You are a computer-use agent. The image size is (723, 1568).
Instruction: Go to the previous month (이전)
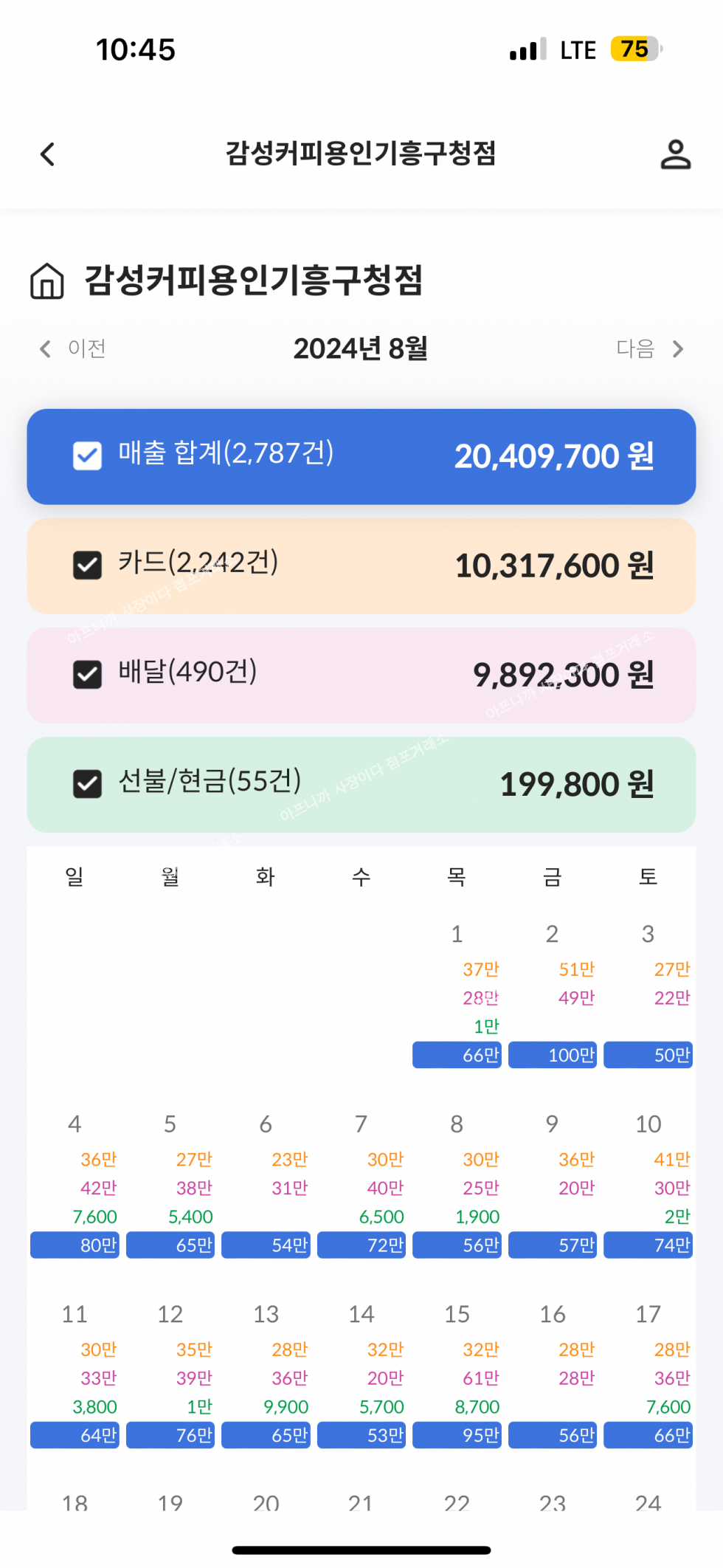pyautogui.click(x=73, y=348)
